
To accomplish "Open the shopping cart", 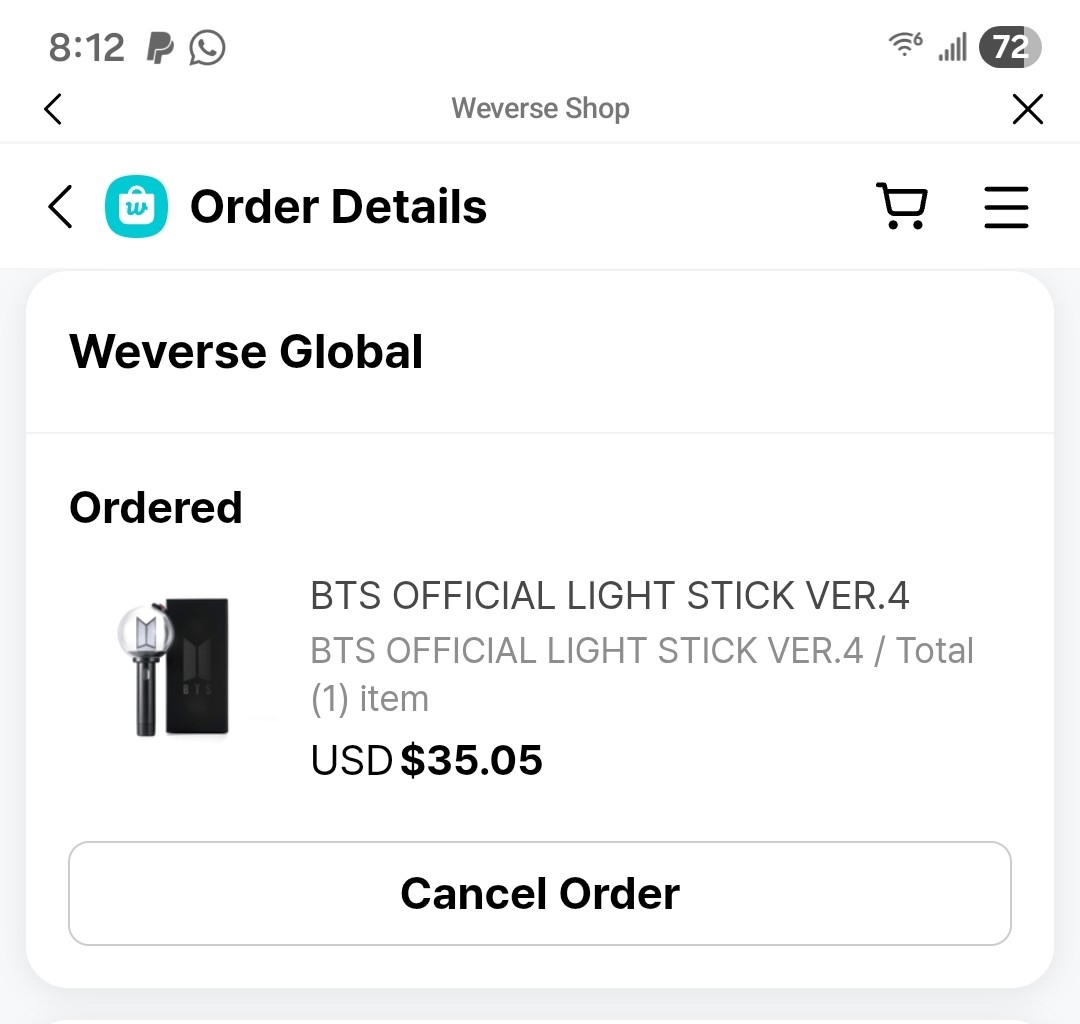I will (x=902, y=207).
